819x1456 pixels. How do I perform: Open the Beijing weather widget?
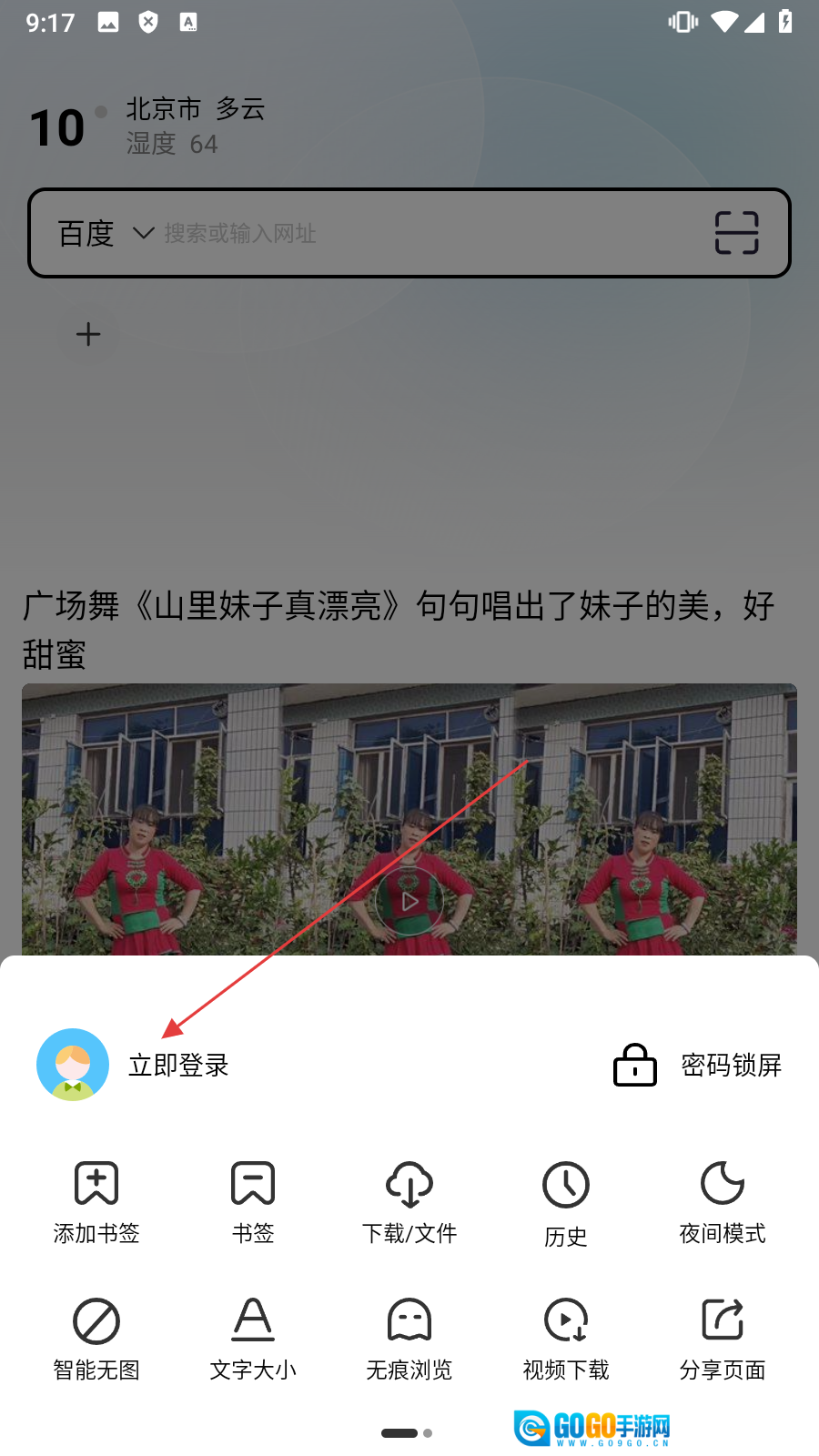pos(147,126)
